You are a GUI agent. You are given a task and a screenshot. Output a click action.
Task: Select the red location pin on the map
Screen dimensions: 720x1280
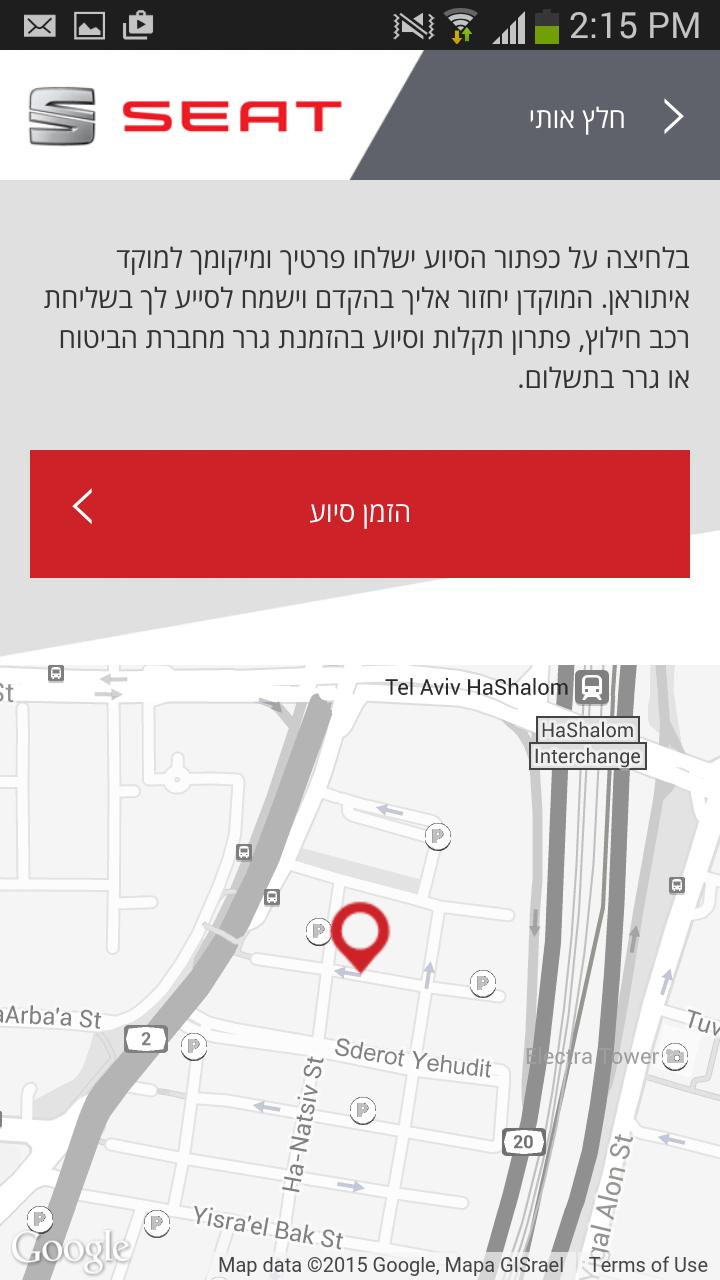point(362,935)
